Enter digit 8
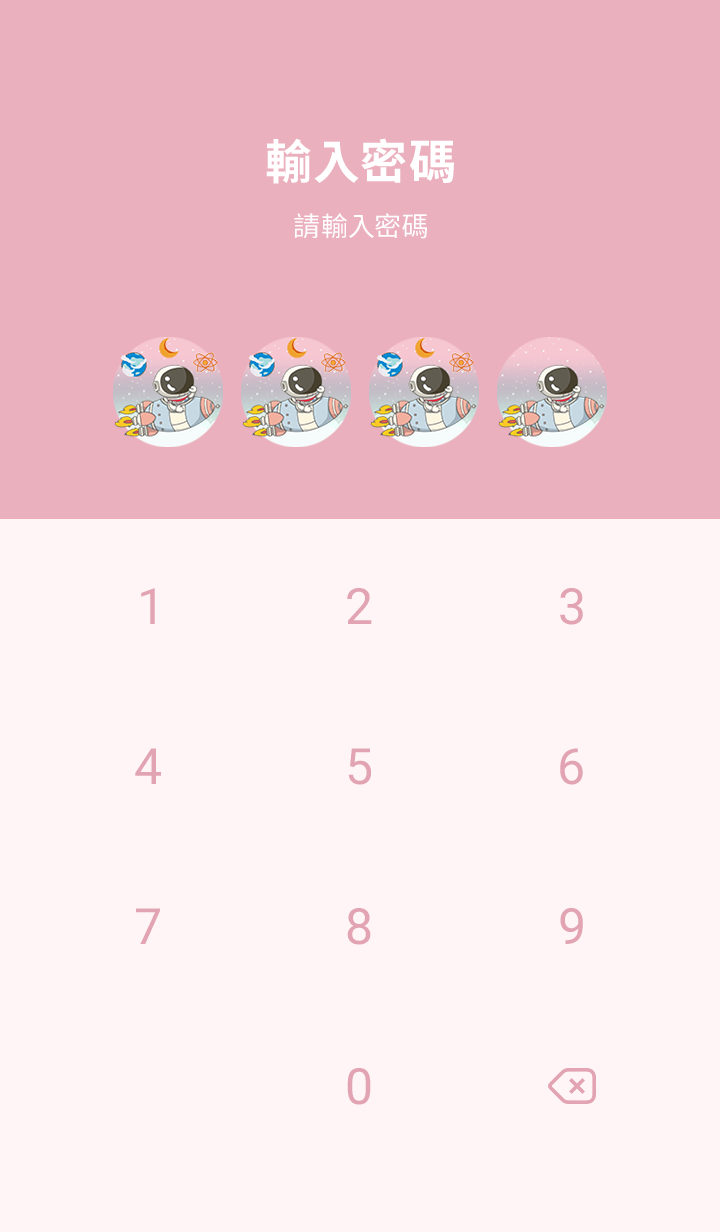The image size is (720, 1232). (x=359, y=927)
